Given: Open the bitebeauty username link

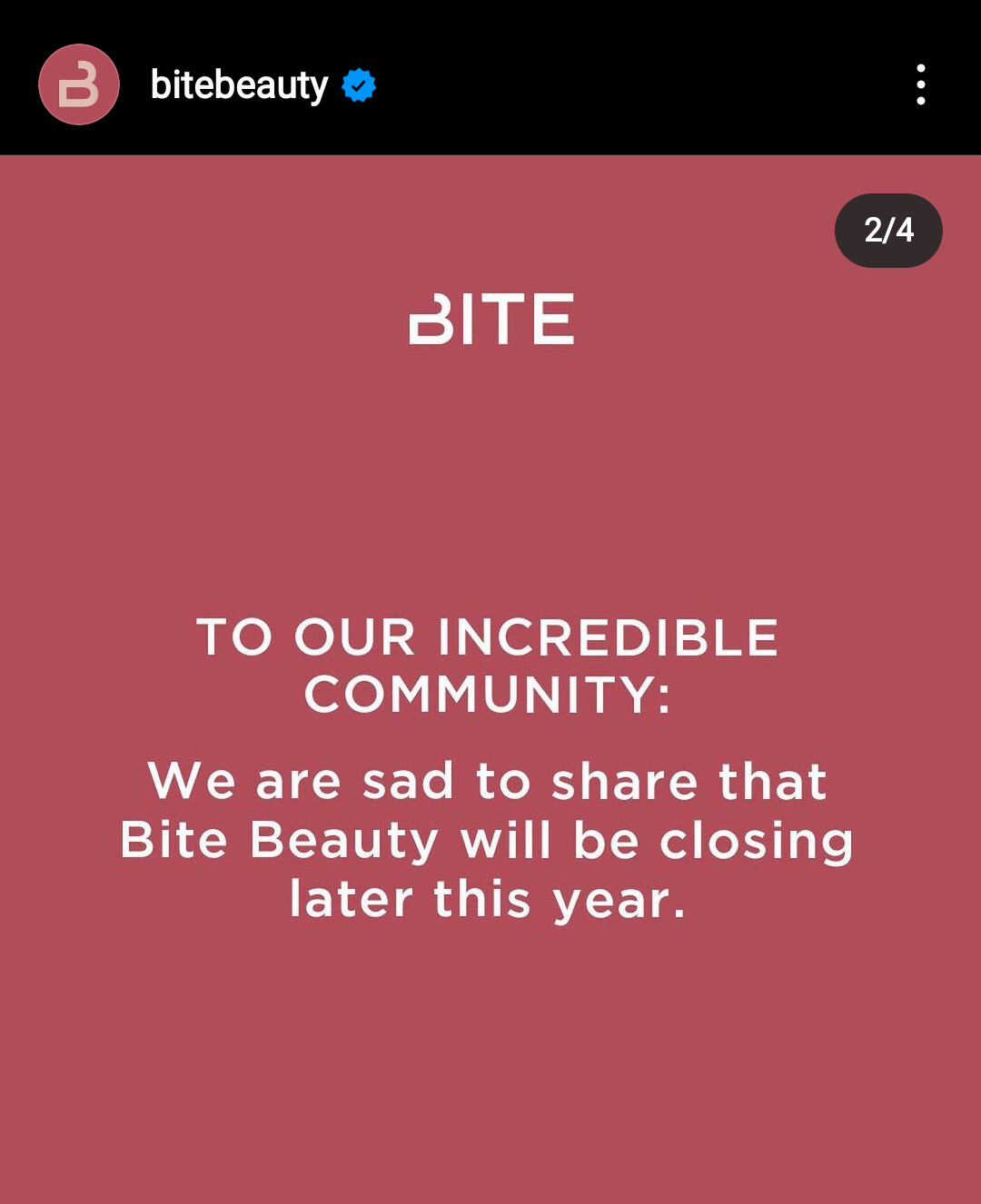Looking at the screenshot, I should tap(238, 85).
